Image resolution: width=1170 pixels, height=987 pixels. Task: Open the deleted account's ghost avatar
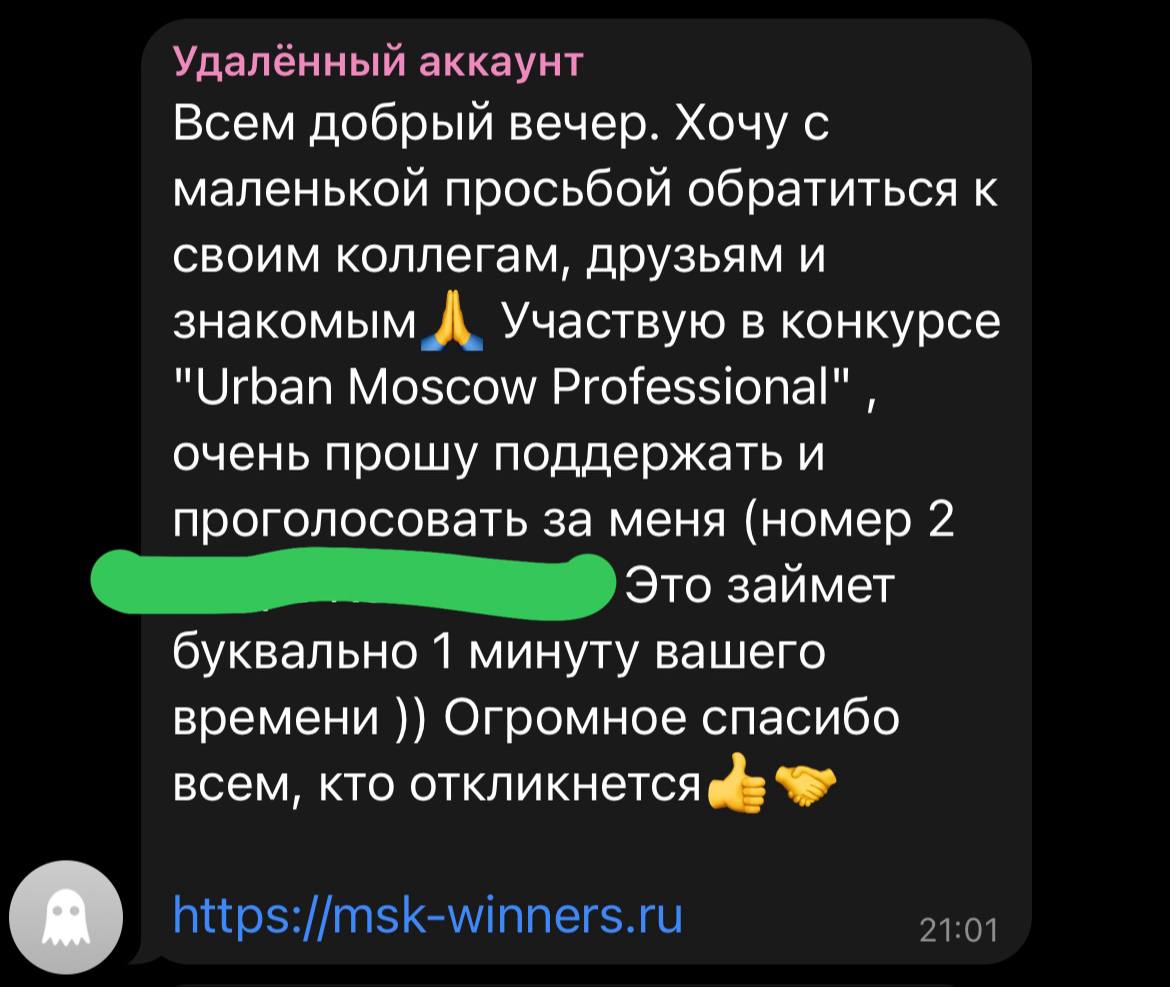click(66, 918)
